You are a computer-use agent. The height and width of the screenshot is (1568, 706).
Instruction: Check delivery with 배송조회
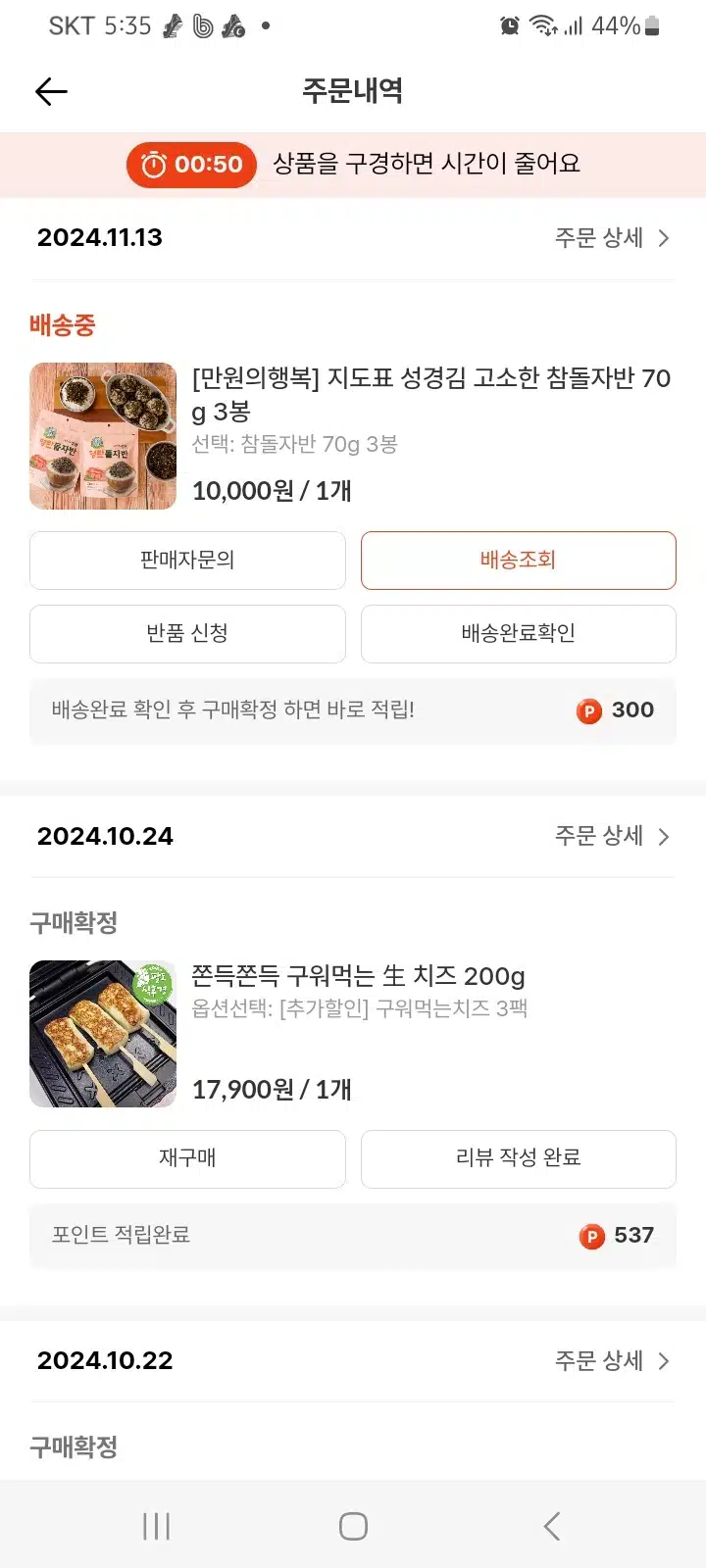pos(518,561)
